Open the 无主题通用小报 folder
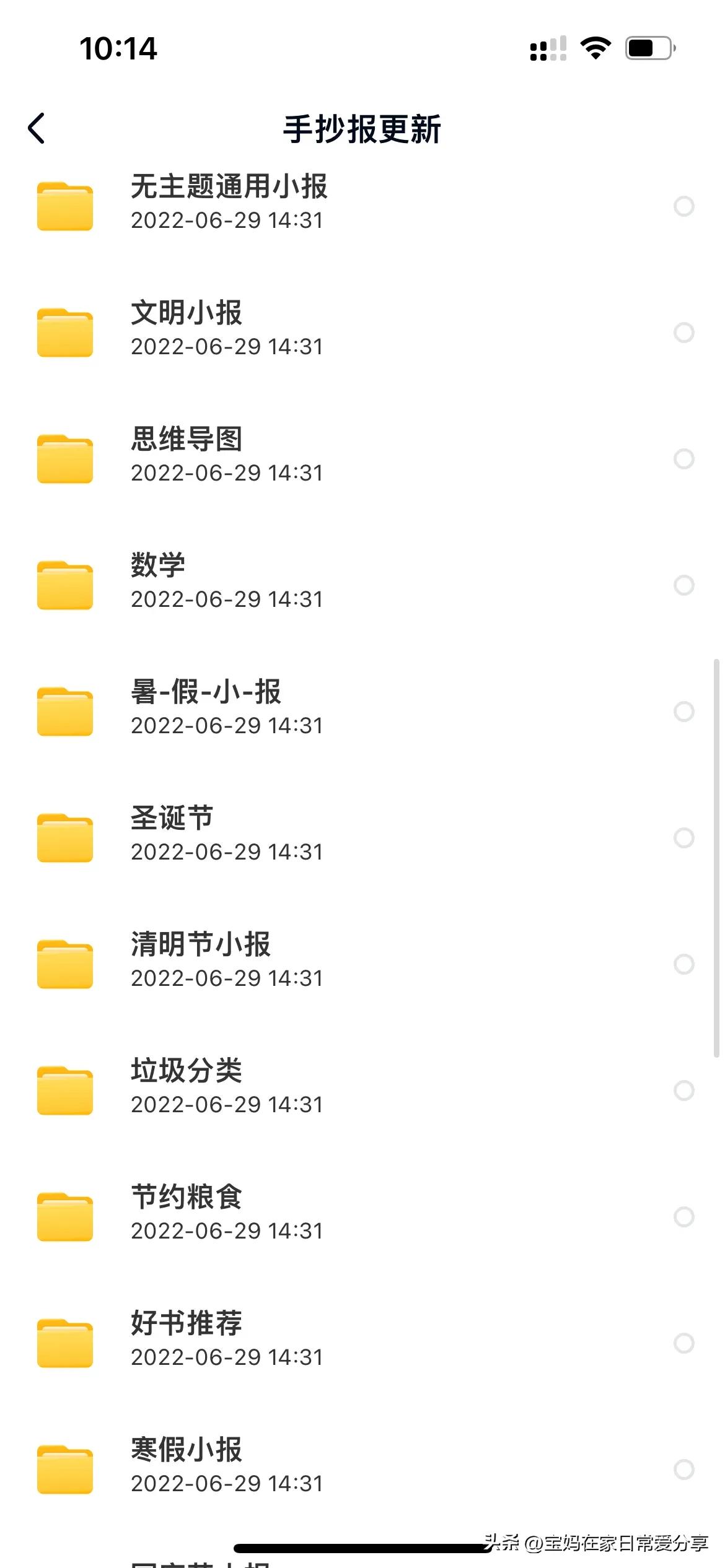Viewport: 725px width, 1568px height. [x=362, y=205]
